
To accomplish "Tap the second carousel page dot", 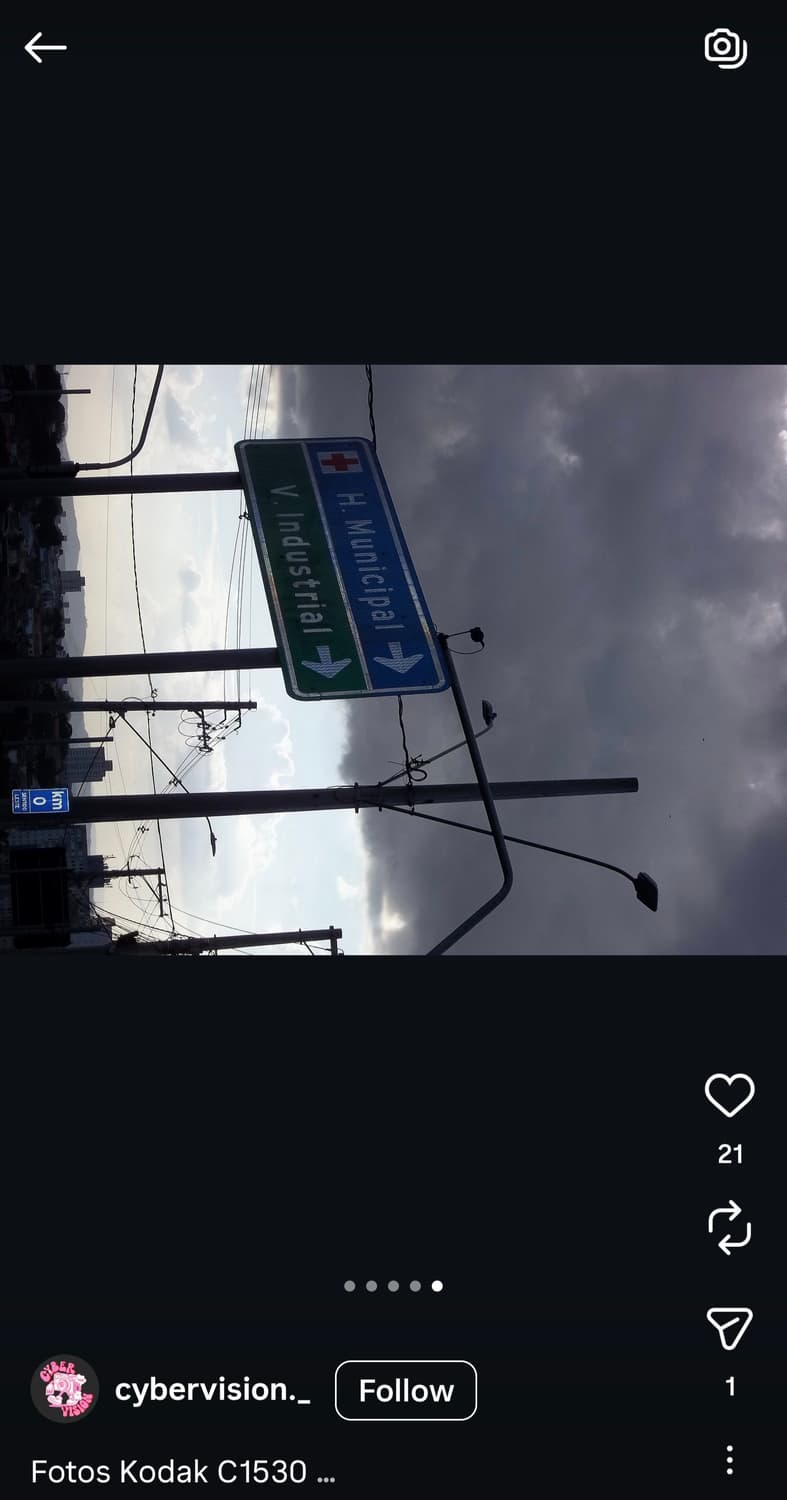I will tap(372, 1287).
